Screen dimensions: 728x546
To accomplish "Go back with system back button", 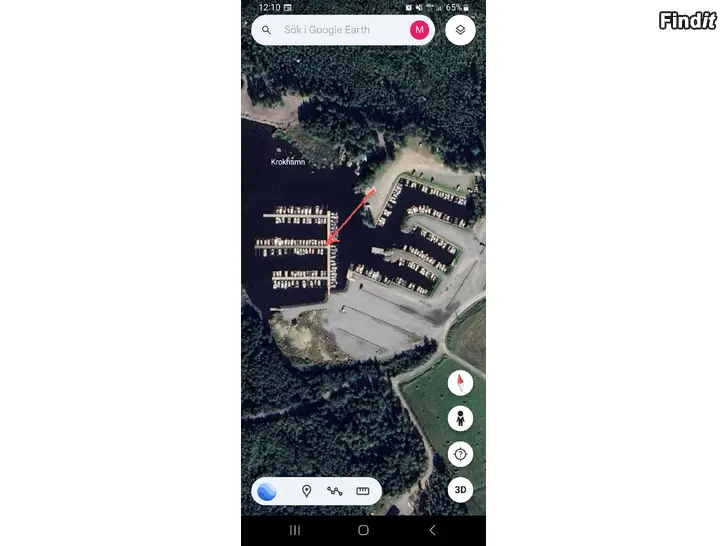I will (x=432, y=530).
